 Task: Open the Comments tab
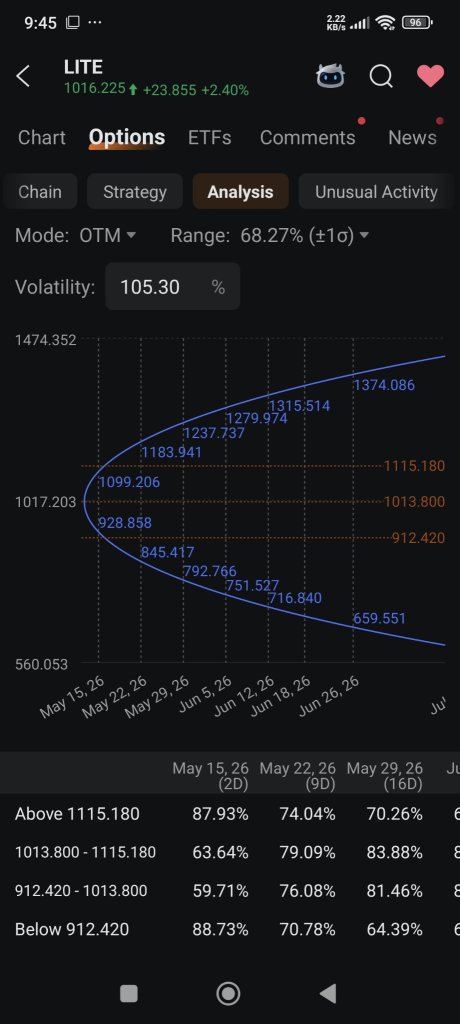pos(308,138)
